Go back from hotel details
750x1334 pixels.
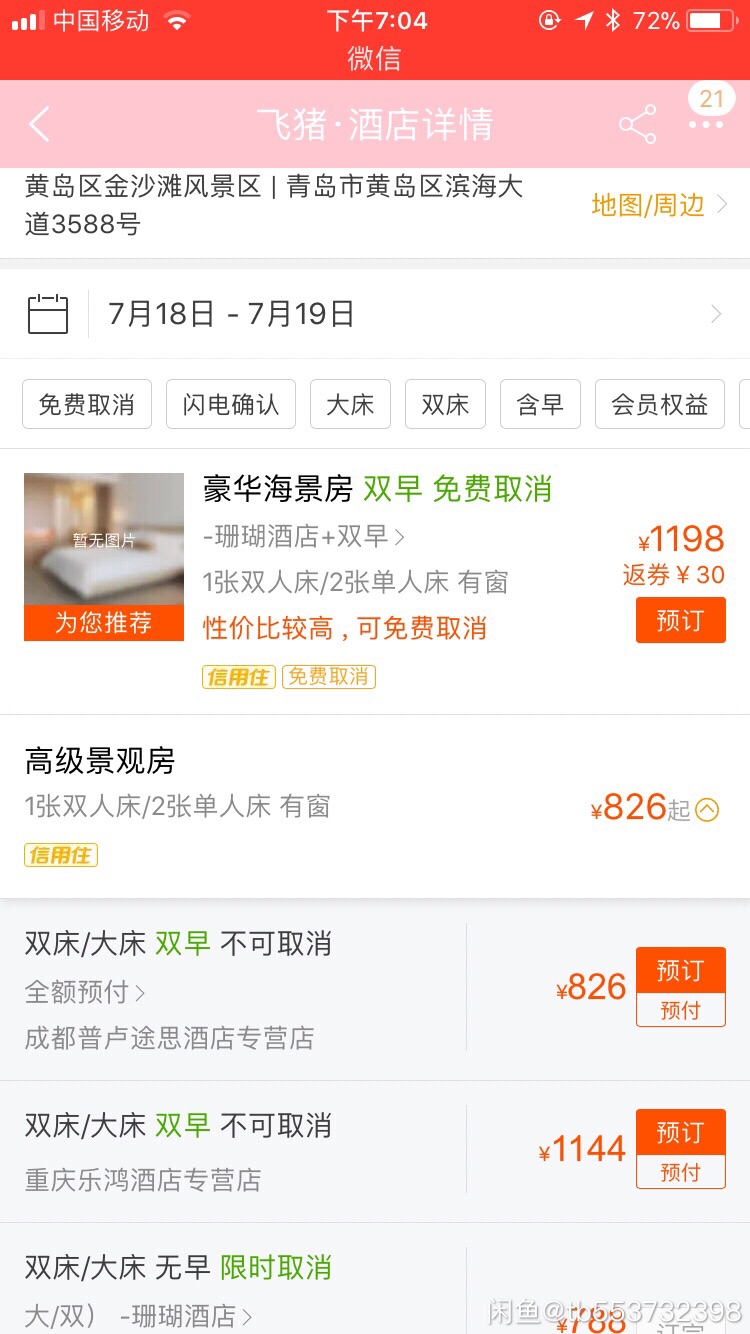point(40,125)
